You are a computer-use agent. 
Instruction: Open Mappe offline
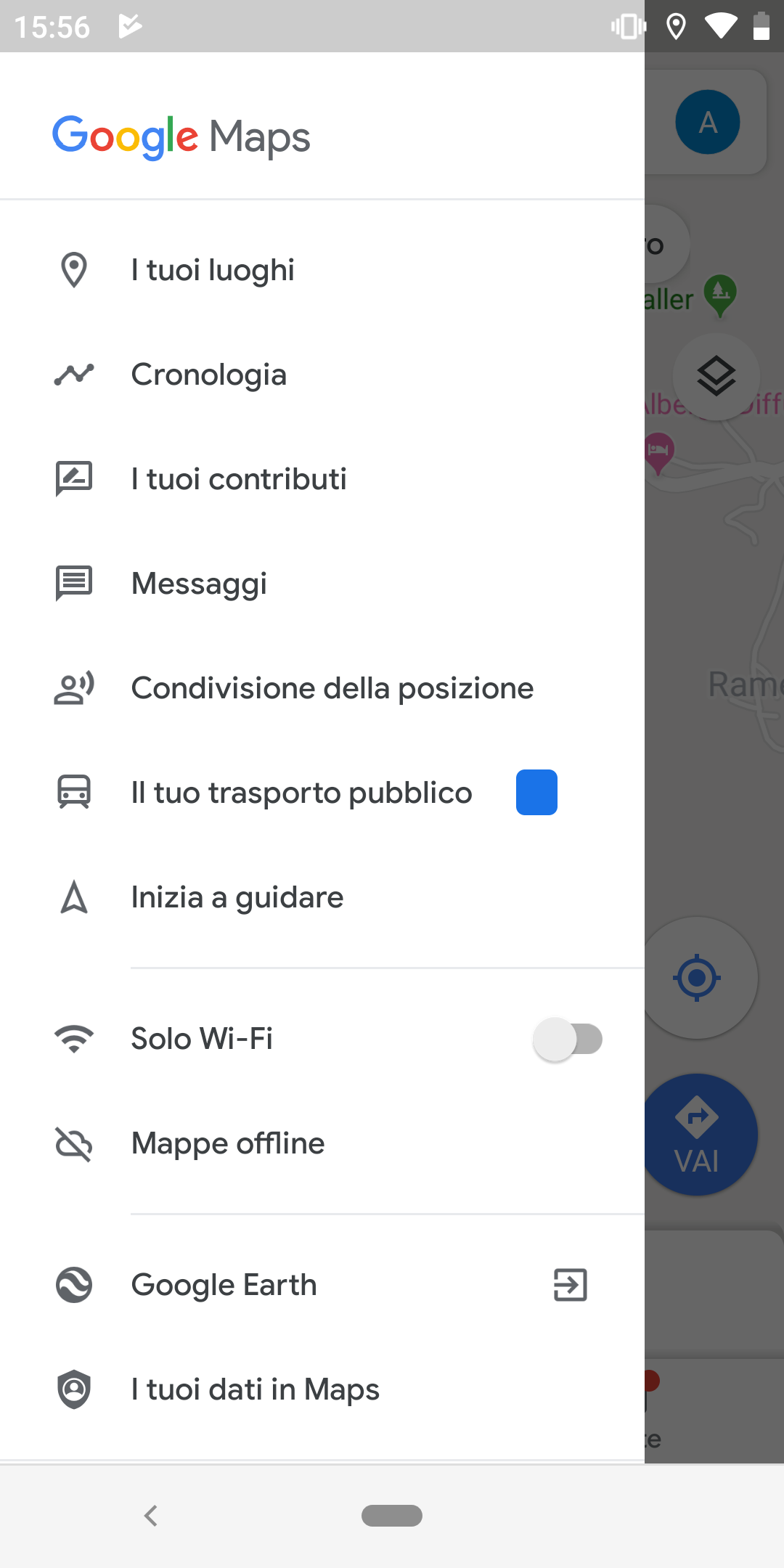[x=322, y=1143]
